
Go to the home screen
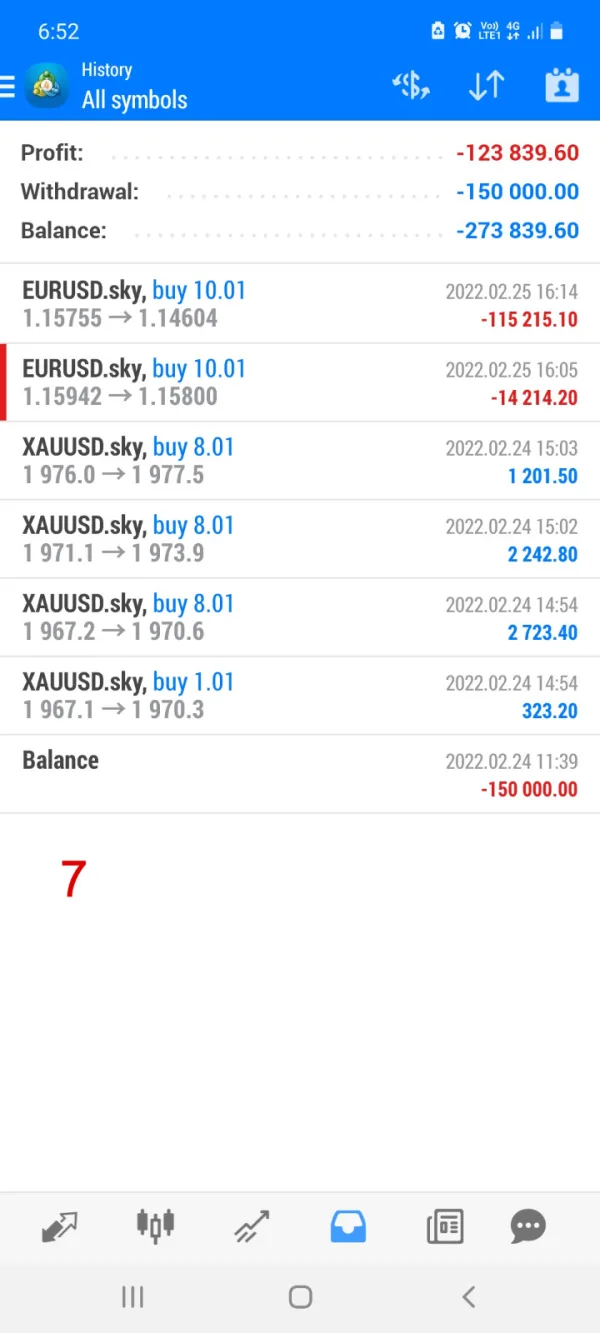(x=300, y=1297)
